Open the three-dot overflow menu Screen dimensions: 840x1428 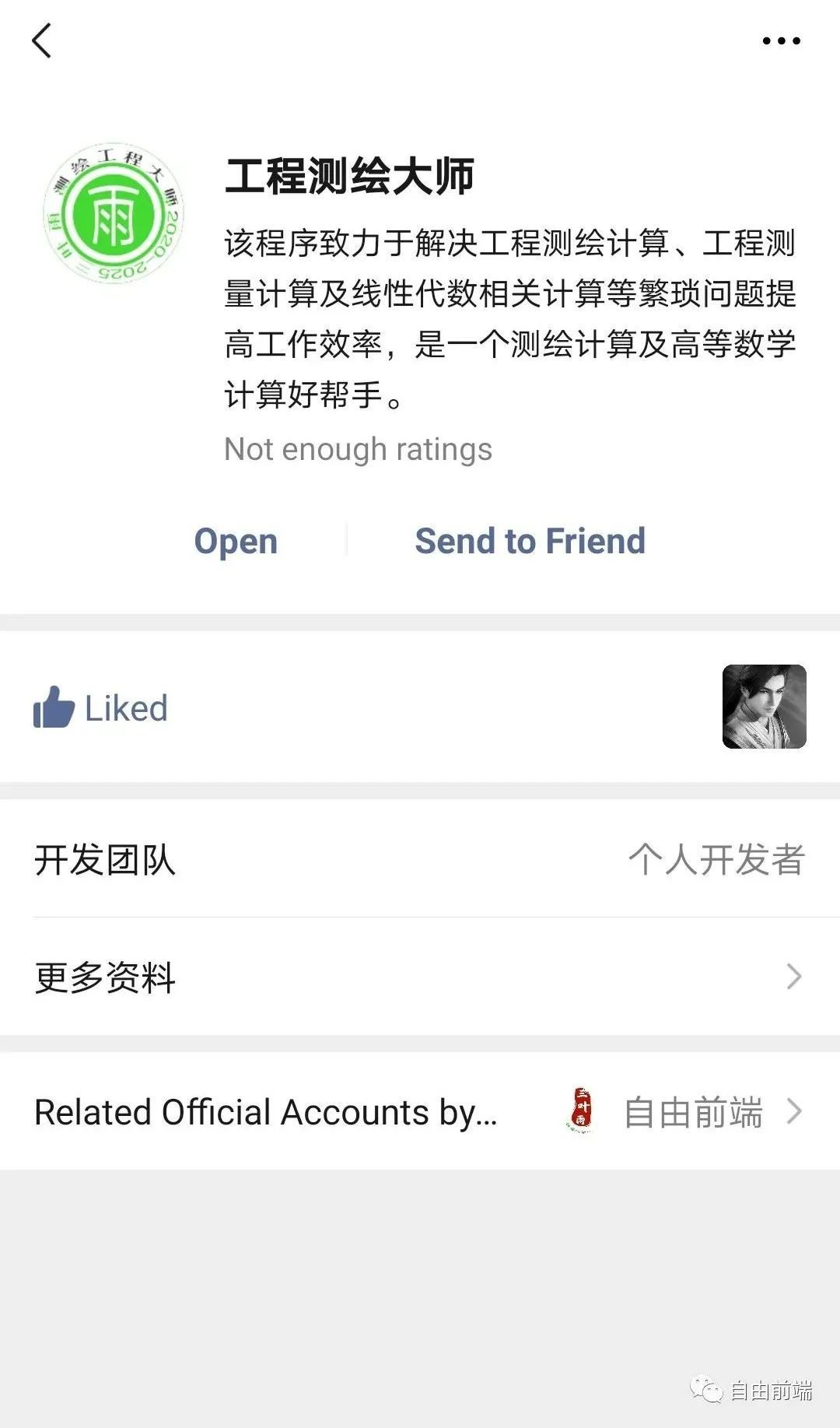click(781, 41)
